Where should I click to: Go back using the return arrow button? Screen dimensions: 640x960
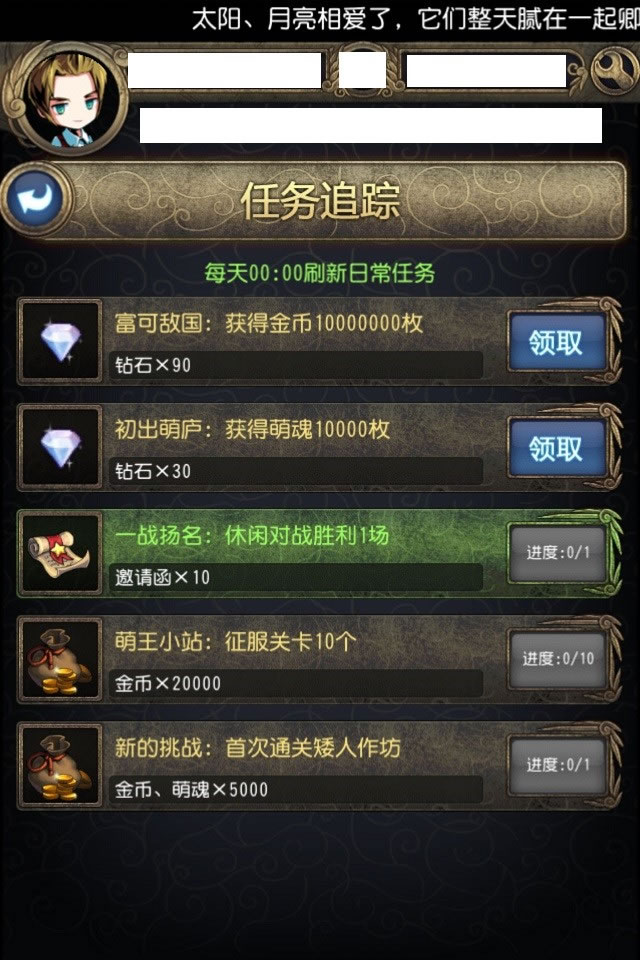click(37, 200)
